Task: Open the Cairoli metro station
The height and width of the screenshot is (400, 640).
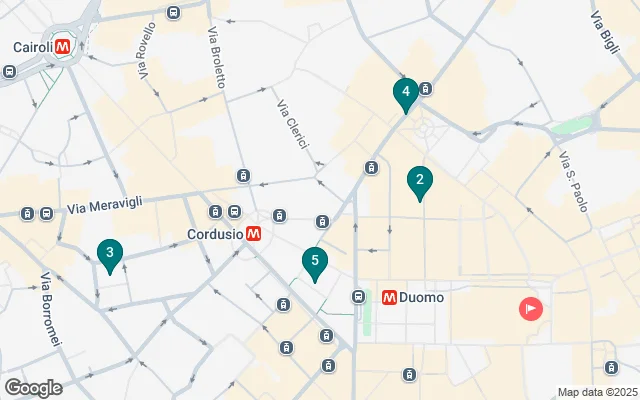Action: tap(64, 46)
